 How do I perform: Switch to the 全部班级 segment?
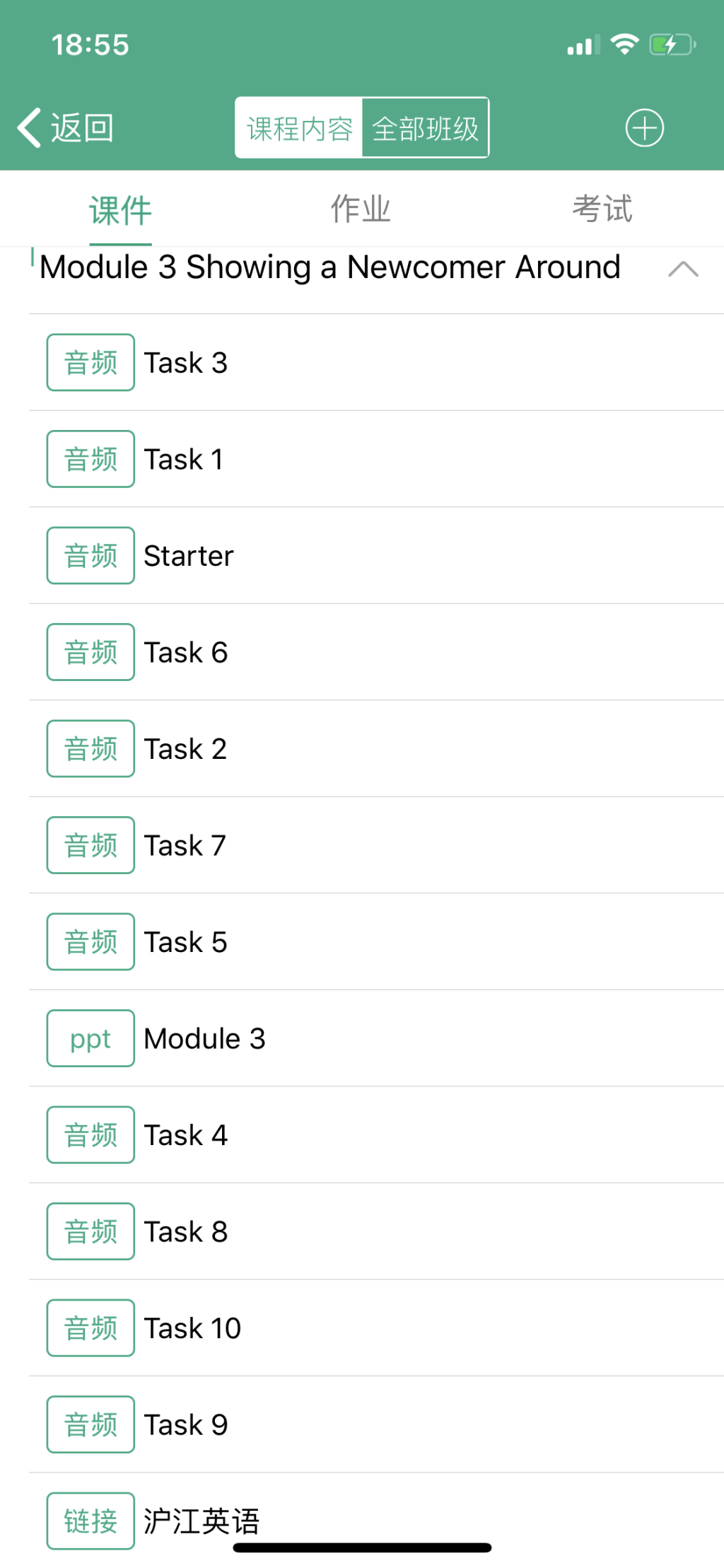coord(425,128)
